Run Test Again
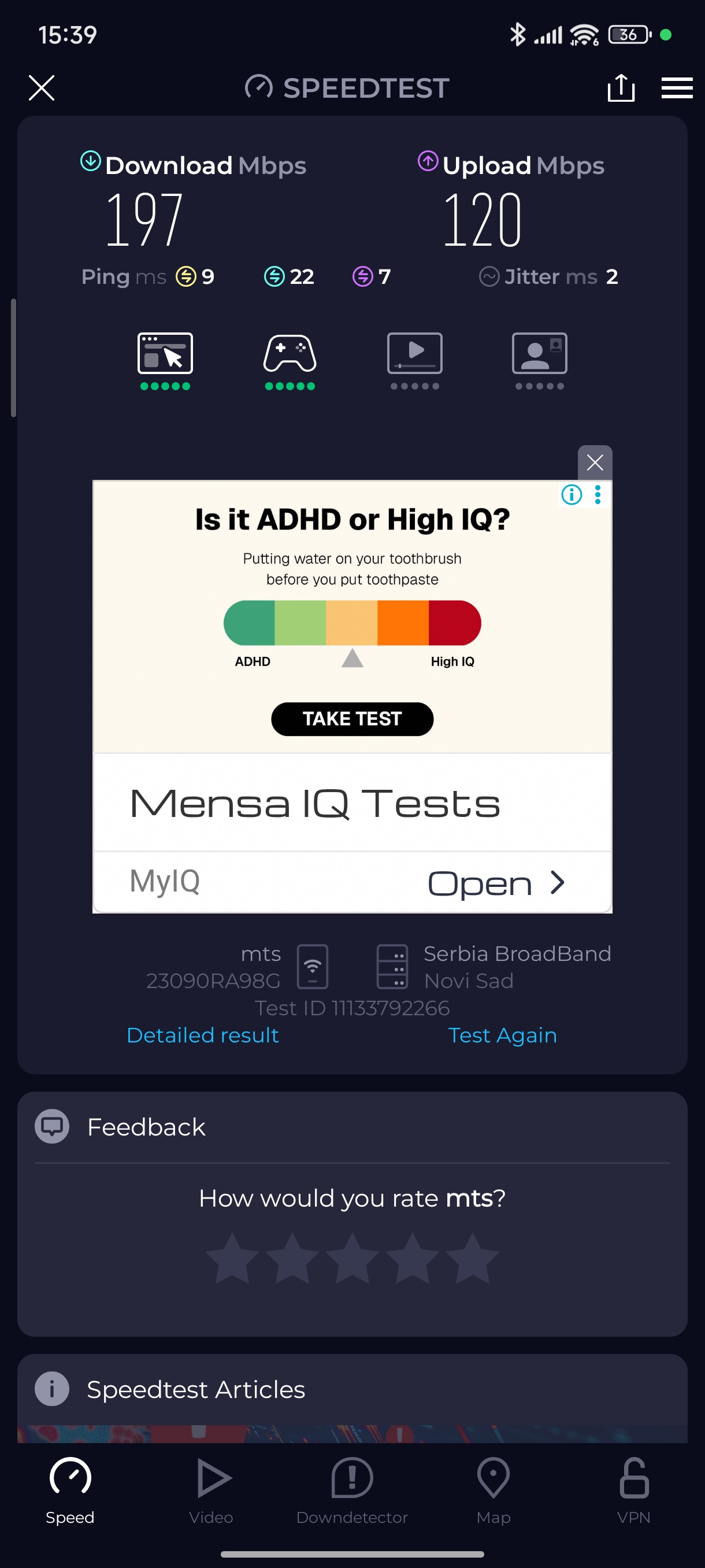The height and width of the screenshot is (1568, 705). pos(502,1036)
